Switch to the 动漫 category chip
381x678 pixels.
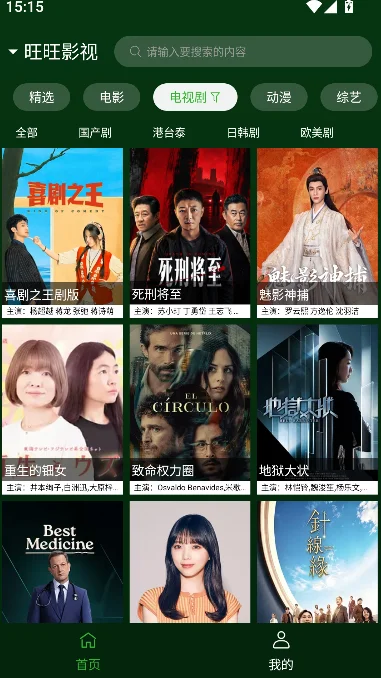pyautogui.click(x=279, y=97)
